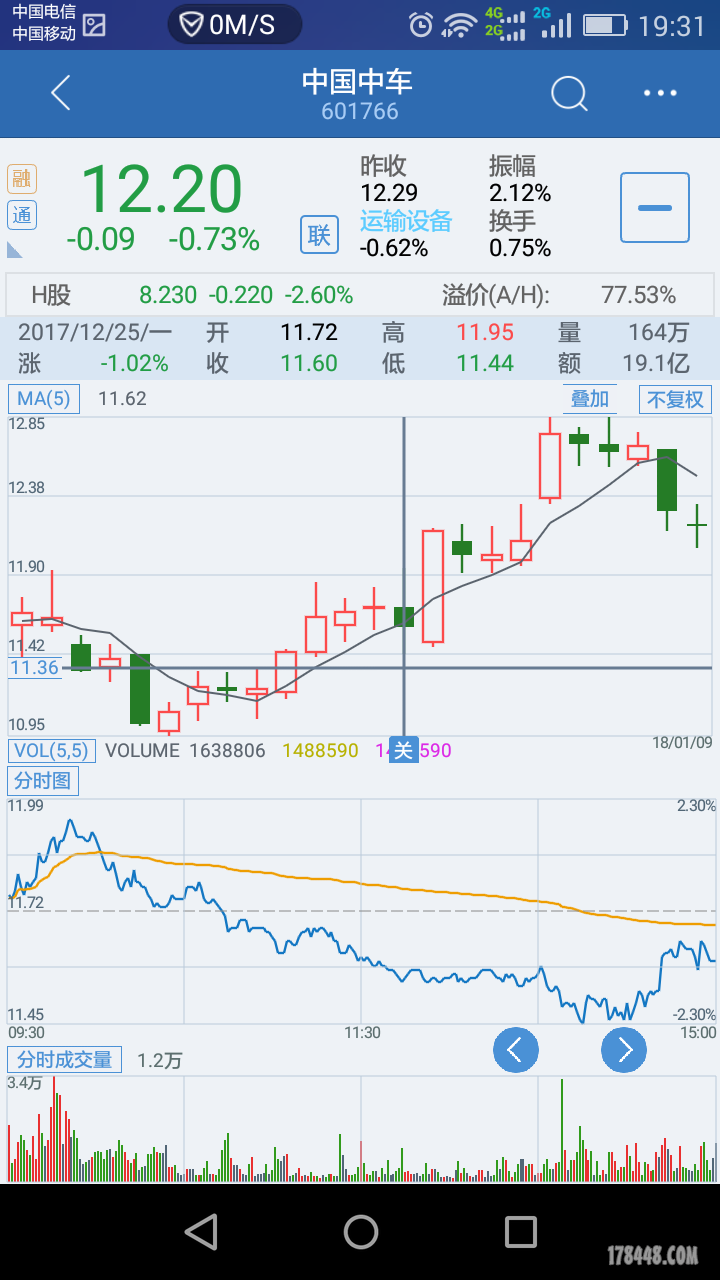Move to previous day with left arrow
This screenshot has width=720, height=1280.
tap(516, 1049)
